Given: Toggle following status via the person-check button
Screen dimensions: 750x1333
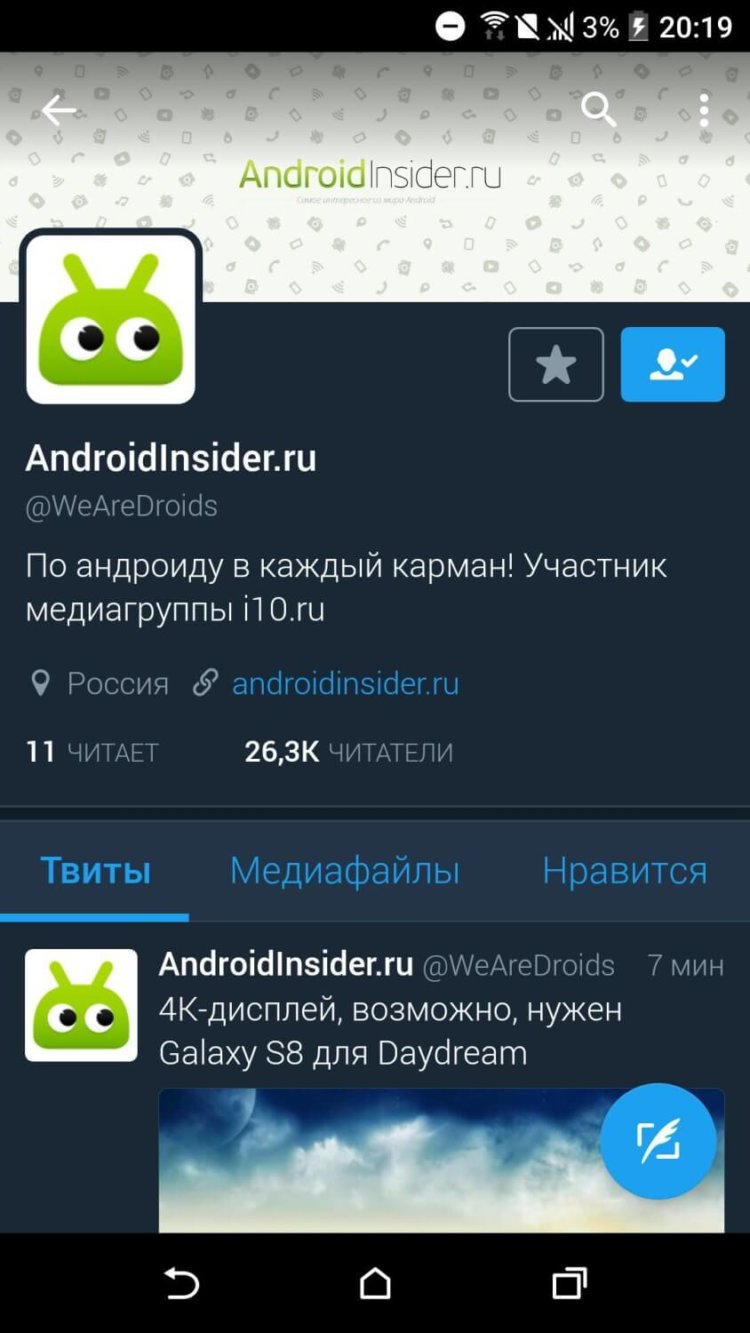Looking at the screenshot, I should point(672,364).
